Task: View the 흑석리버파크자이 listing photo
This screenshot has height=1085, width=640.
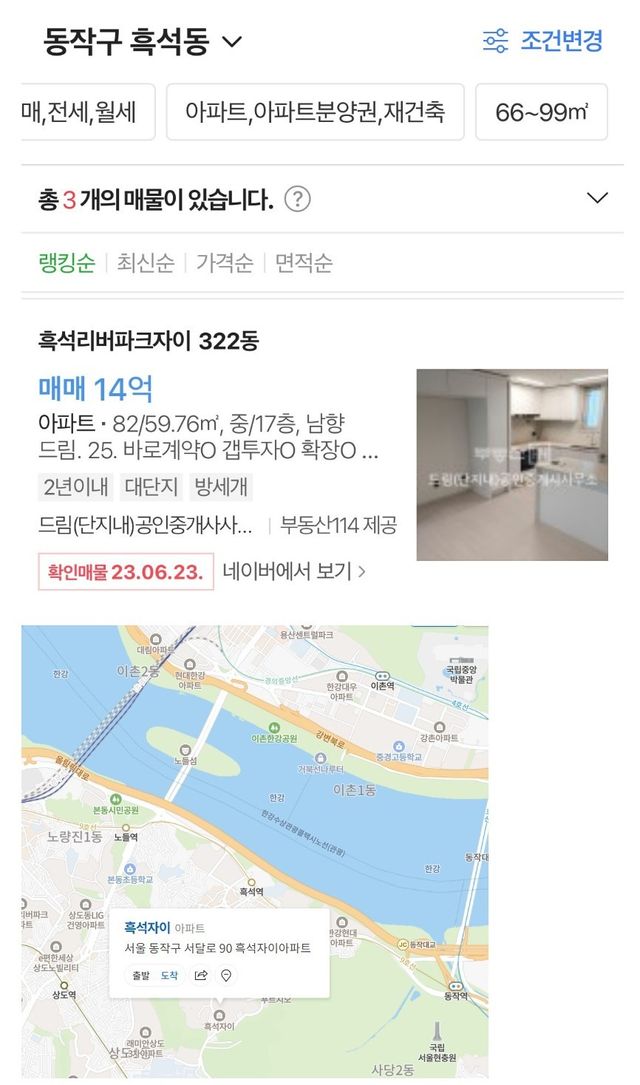Action: pos(512,464)
